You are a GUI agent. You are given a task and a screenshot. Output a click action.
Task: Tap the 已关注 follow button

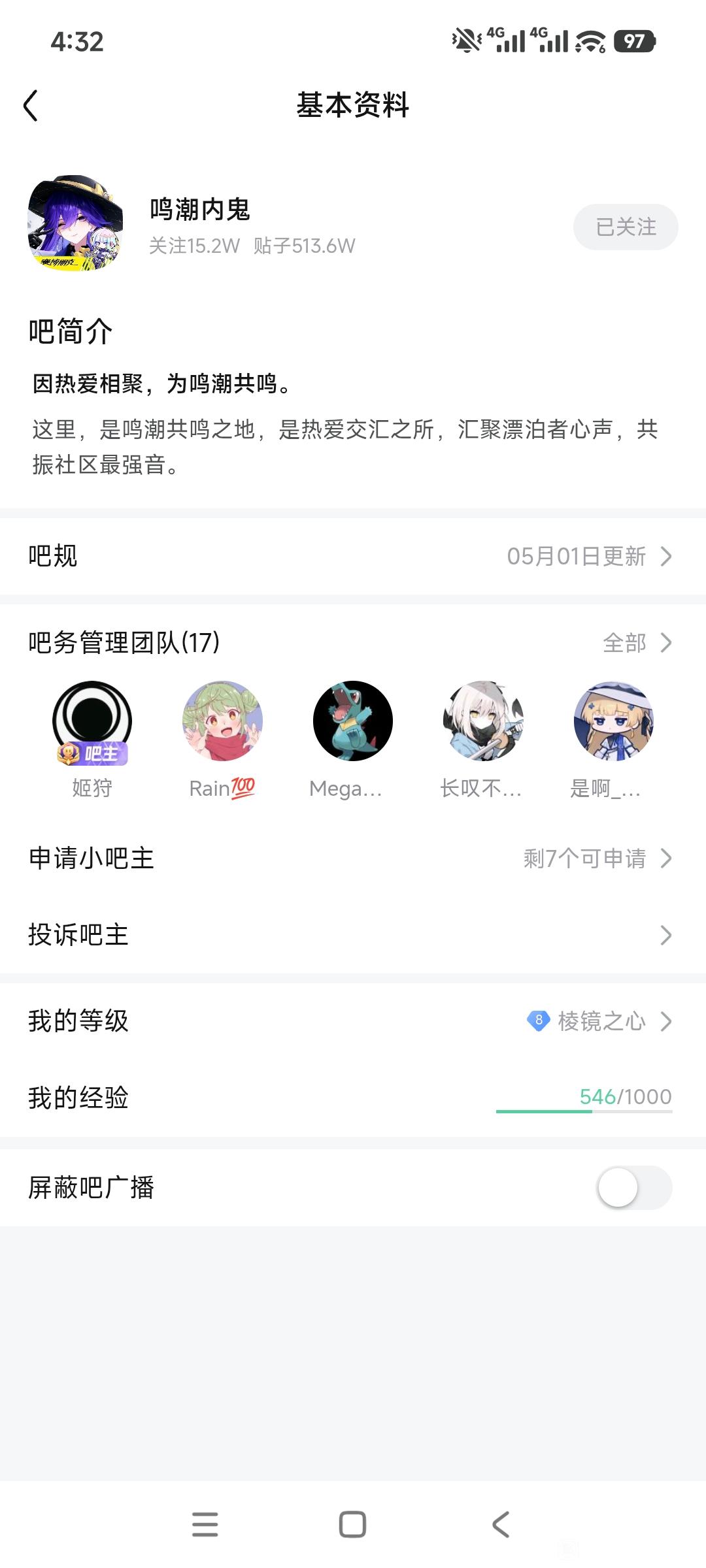tap(626, 227)
